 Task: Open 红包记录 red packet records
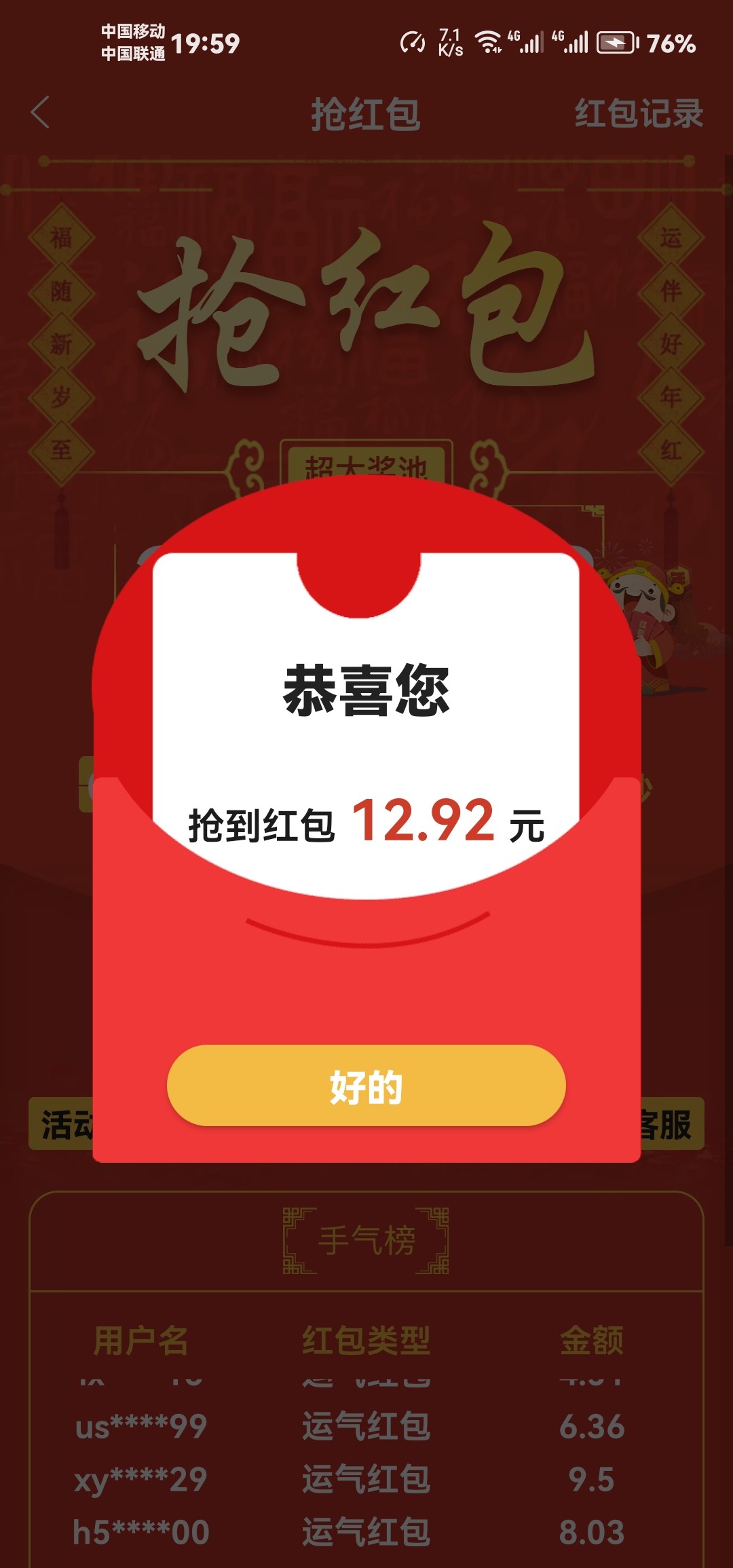coord(638,113)
